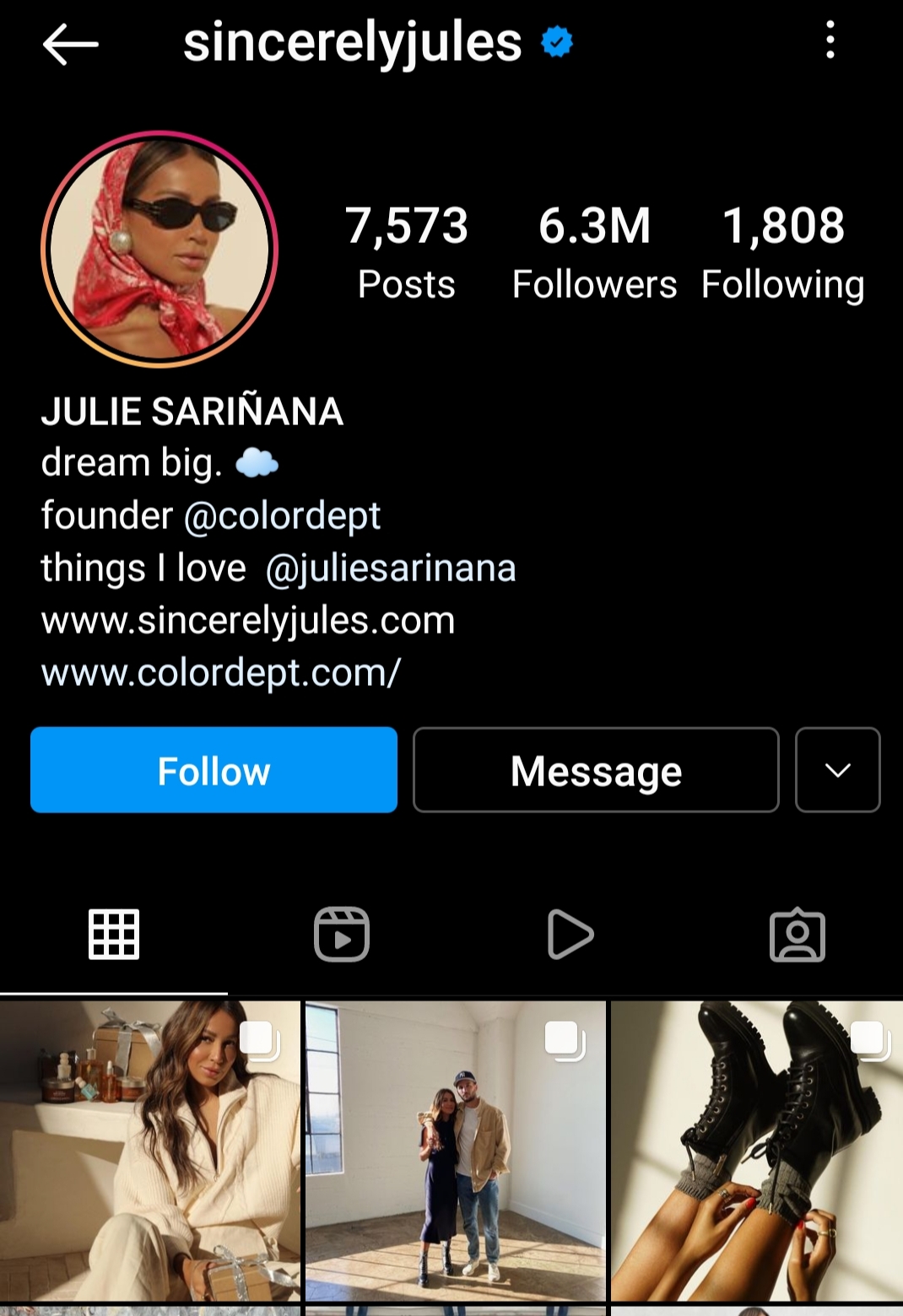This screenshot has width=903, height=1316.
Task: Expand suggested accounts with the chevron
Action: click(837, 770)
